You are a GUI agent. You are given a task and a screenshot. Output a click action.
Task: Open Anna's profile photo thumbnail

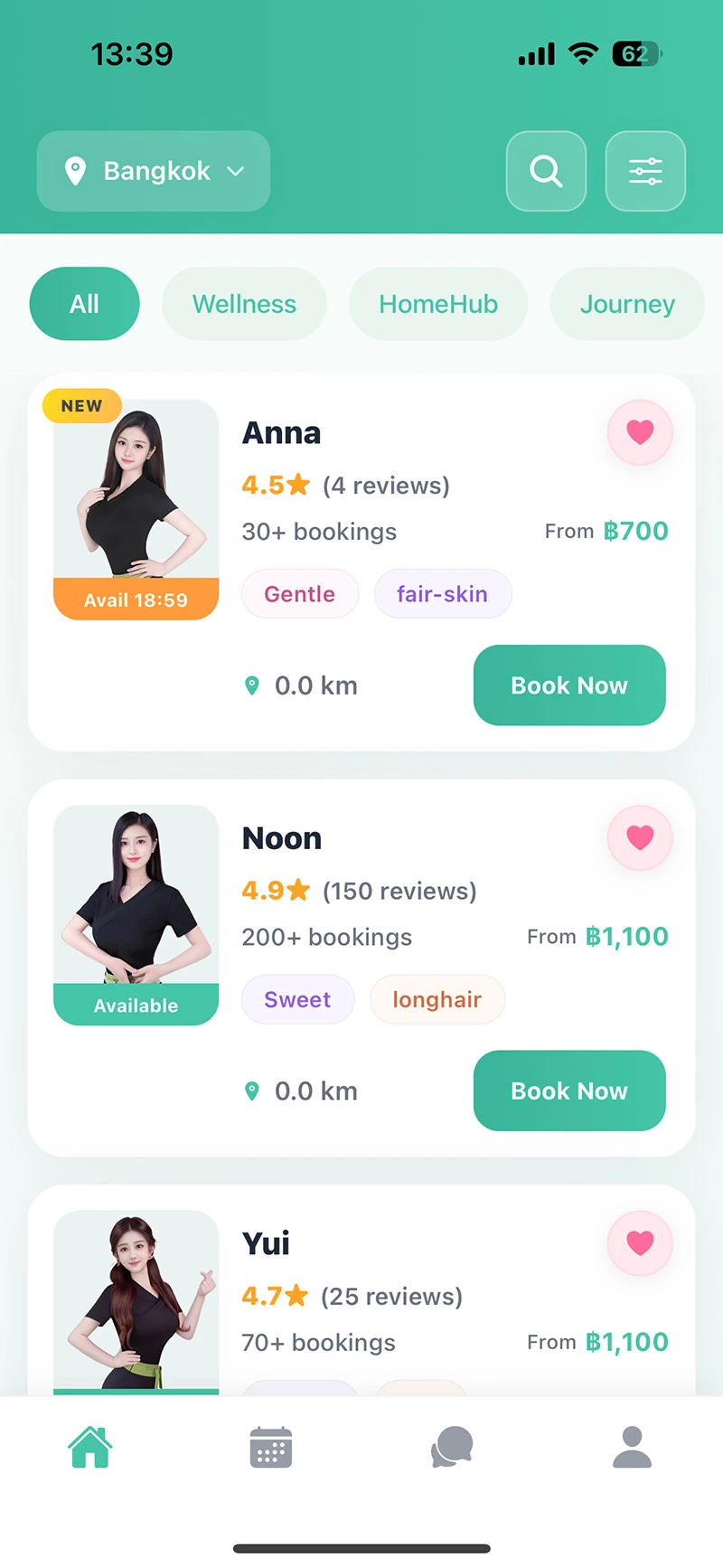point(136,493)
